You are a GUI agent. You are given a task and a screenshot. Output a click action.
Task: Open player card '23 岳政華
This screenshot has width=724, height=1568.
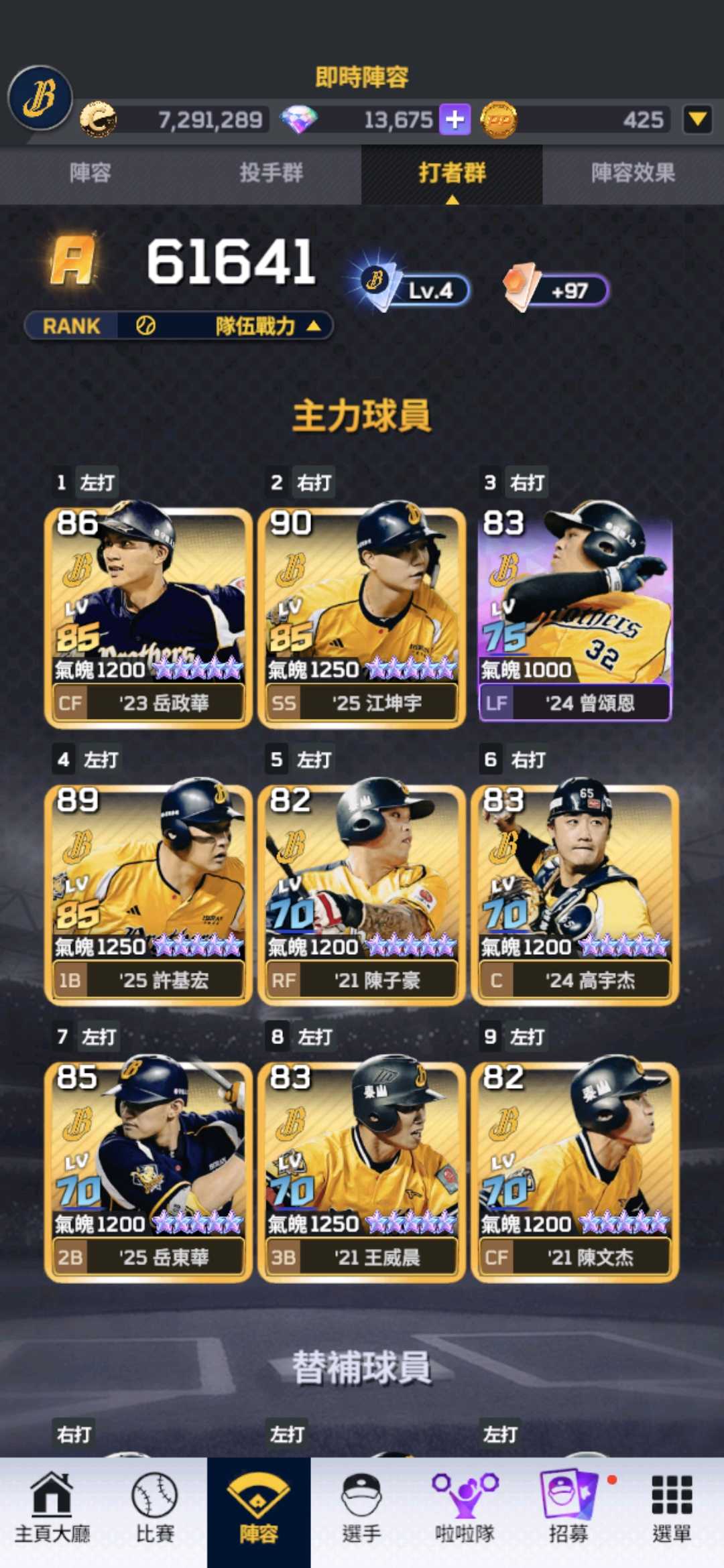coord(148,616)
